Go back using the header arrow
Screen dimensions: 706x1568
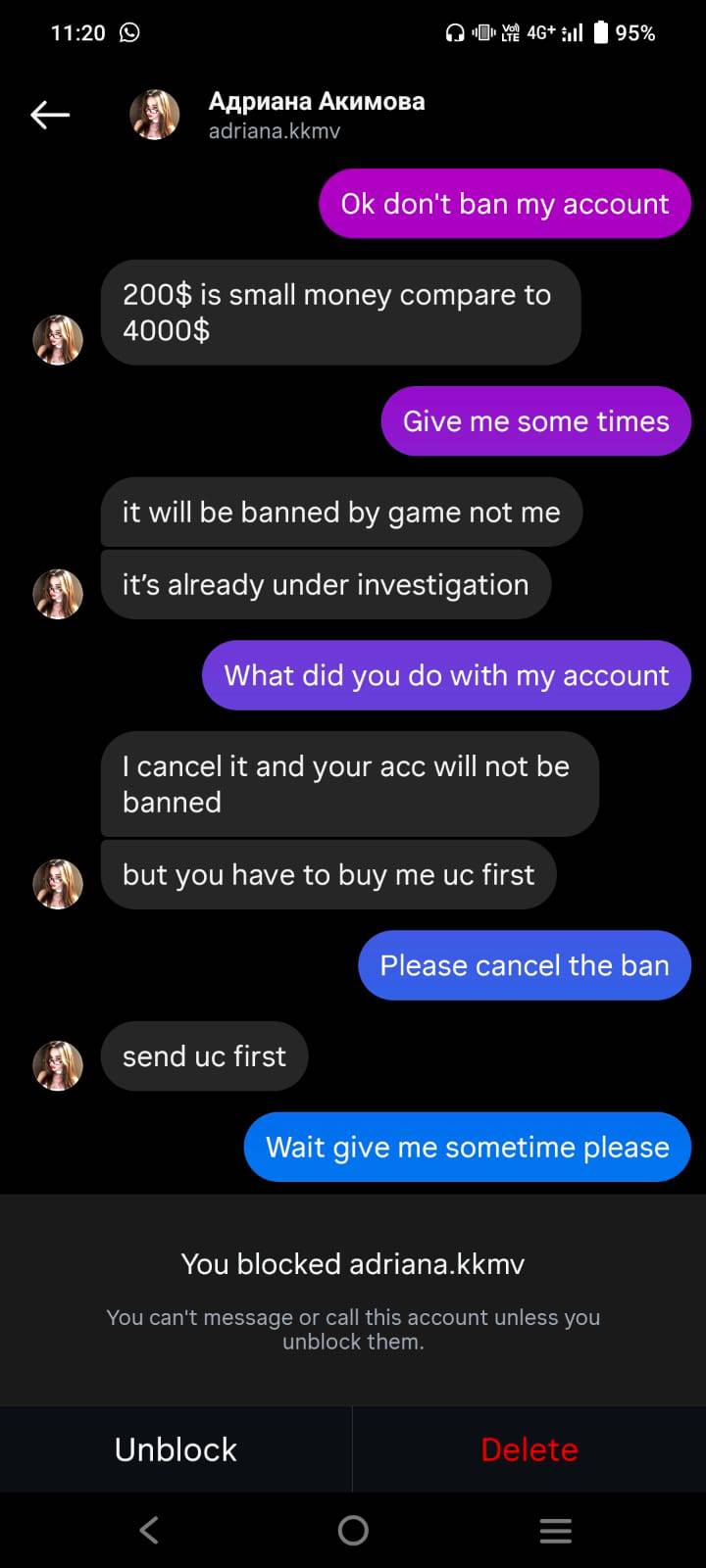[50, 116]
